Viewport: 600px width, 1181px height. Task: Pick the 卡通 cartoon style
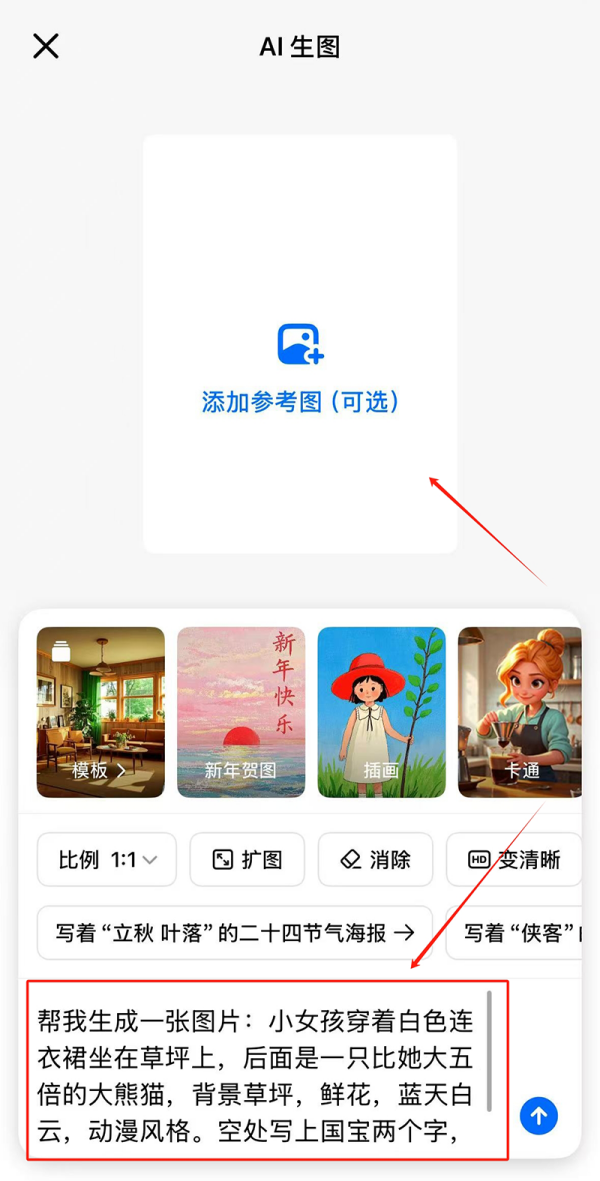pyautogui.click(x=519, y=712)
